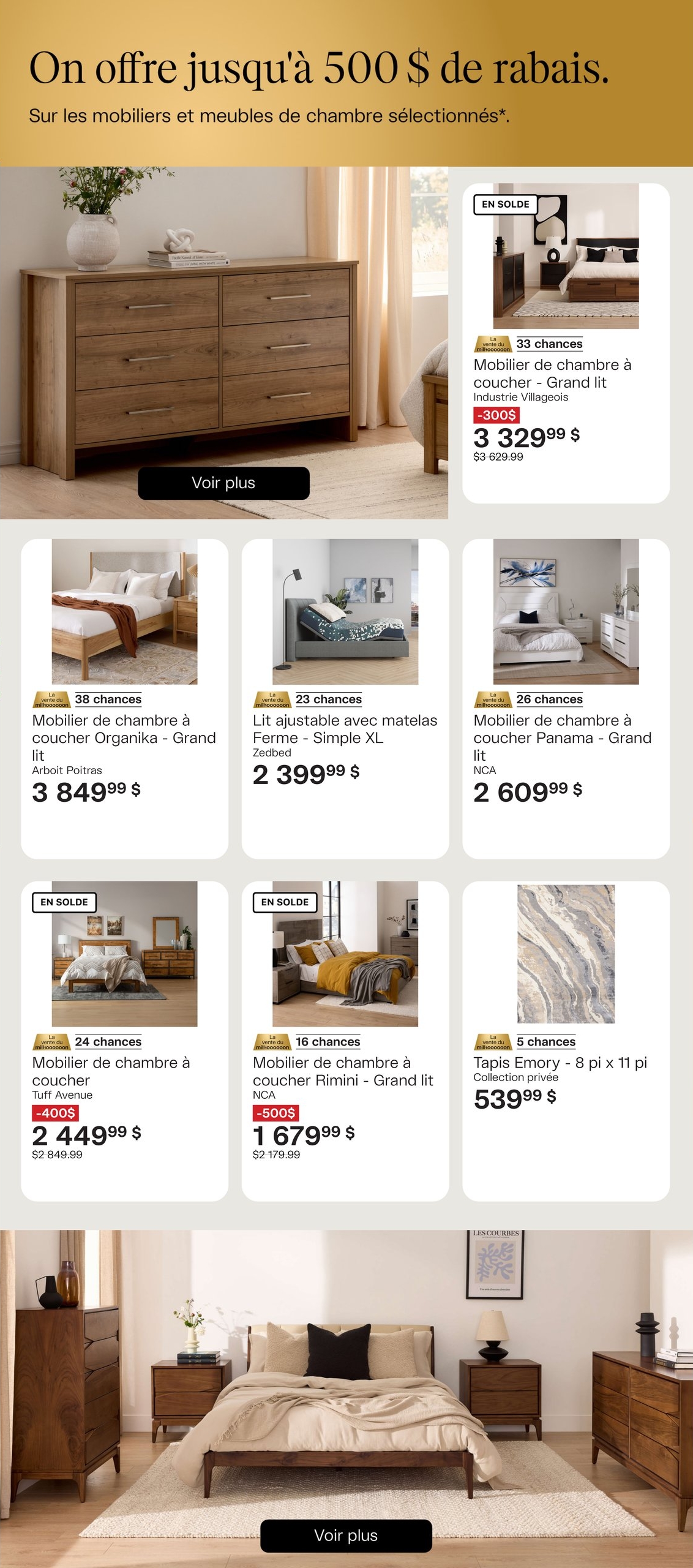Tap Voir plus on the walnut bedroom photo

pyautogui.click(x=346, y=1535)
